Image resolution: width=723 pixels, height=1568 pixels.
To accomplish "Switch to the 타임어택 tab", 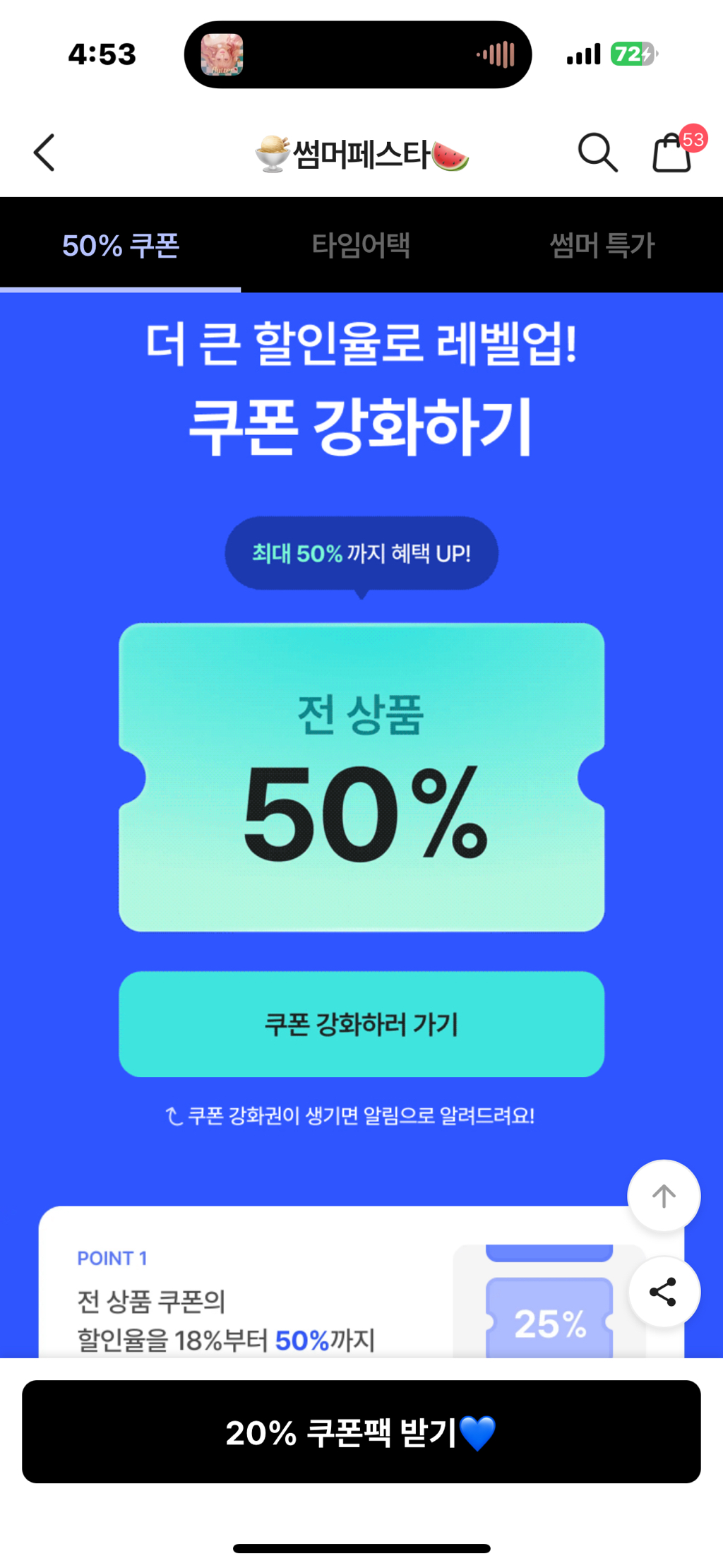I will click(361, 245).
